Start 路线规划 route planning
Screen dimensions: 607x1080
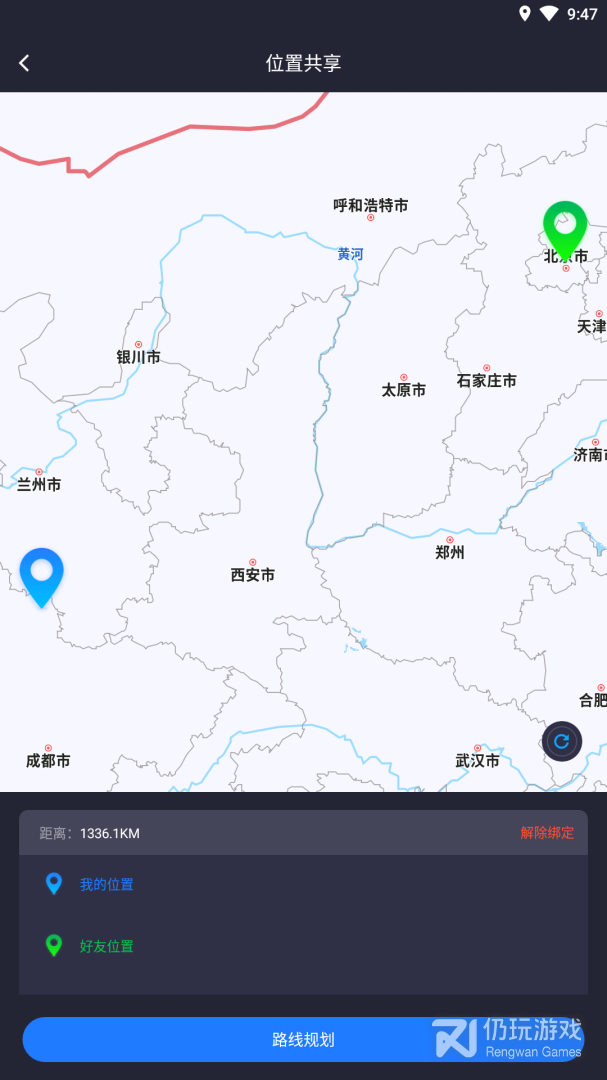303,1040
